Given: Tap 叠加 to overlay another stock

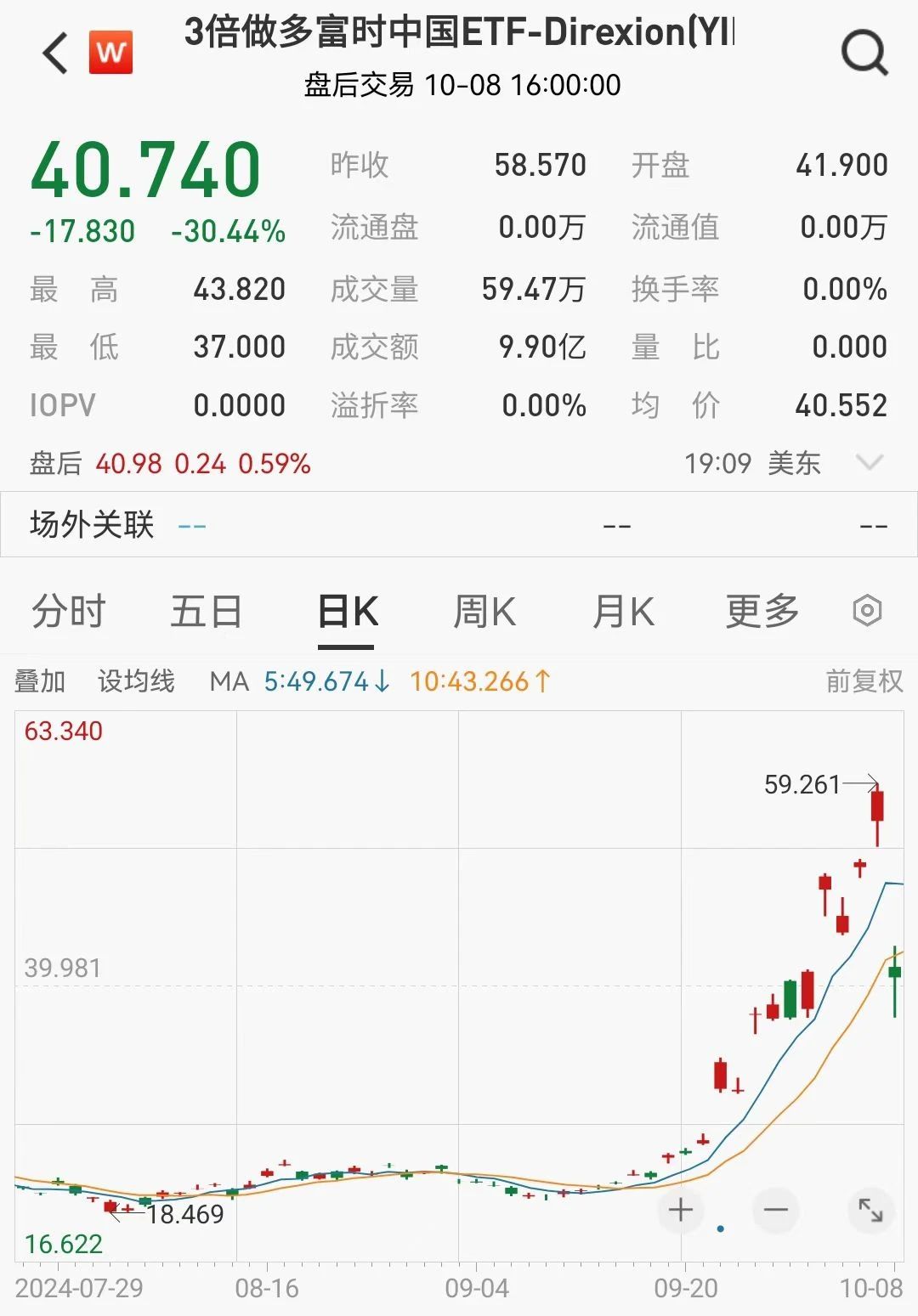Looking at the screenshot, I should tap(40, 681).
